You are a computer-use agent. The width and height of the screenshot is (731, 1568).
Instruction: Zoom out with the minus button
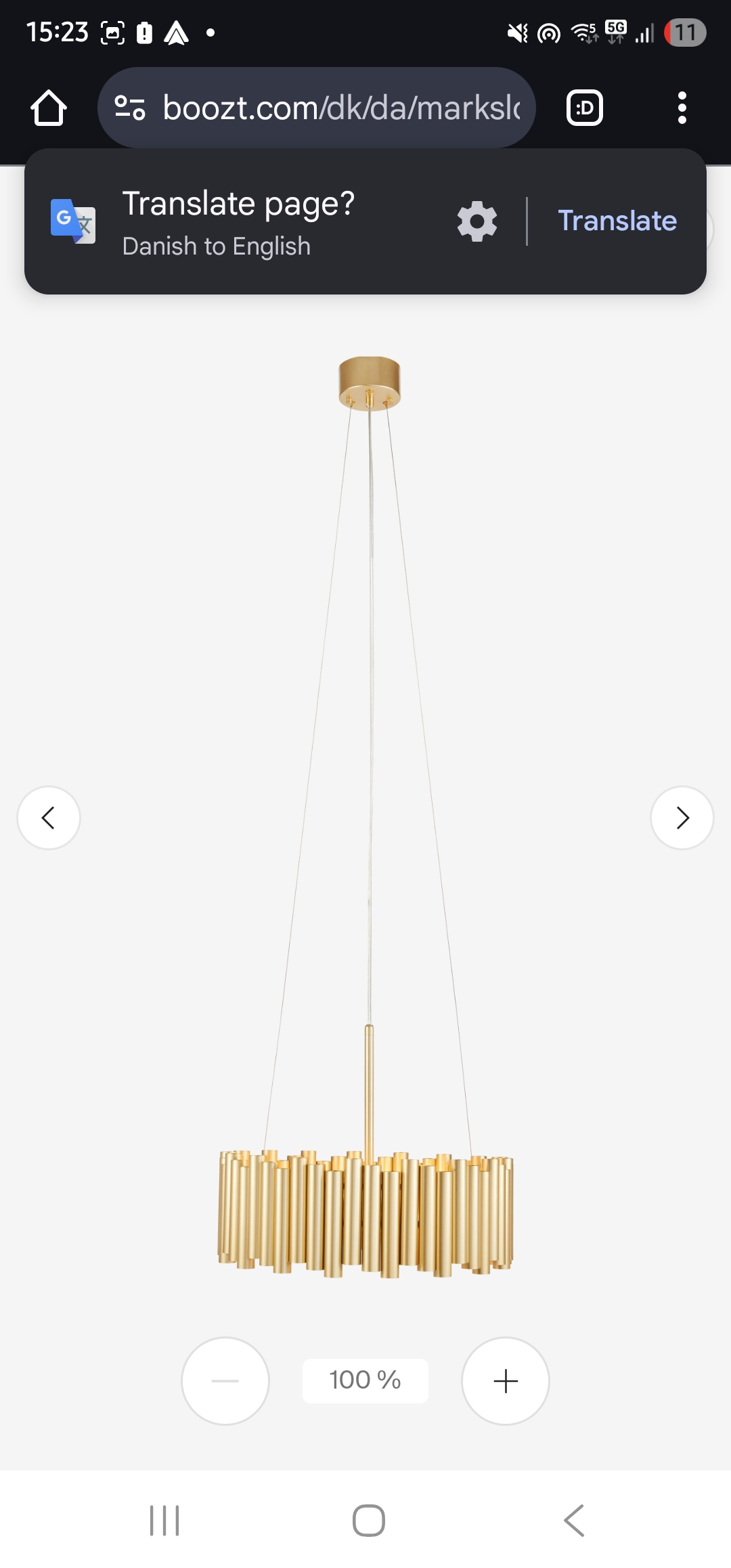225,1381
